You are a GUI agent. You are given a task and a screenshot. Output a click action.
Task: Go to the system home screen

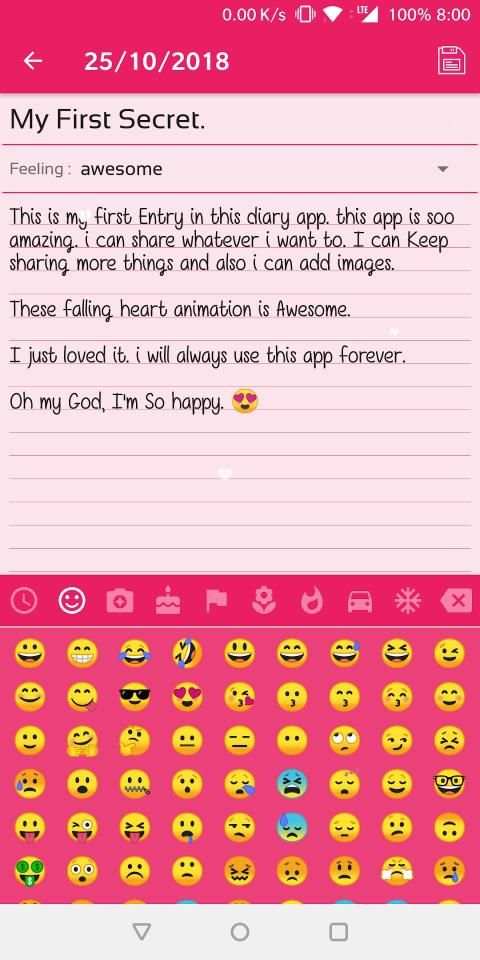pos(240,932)
